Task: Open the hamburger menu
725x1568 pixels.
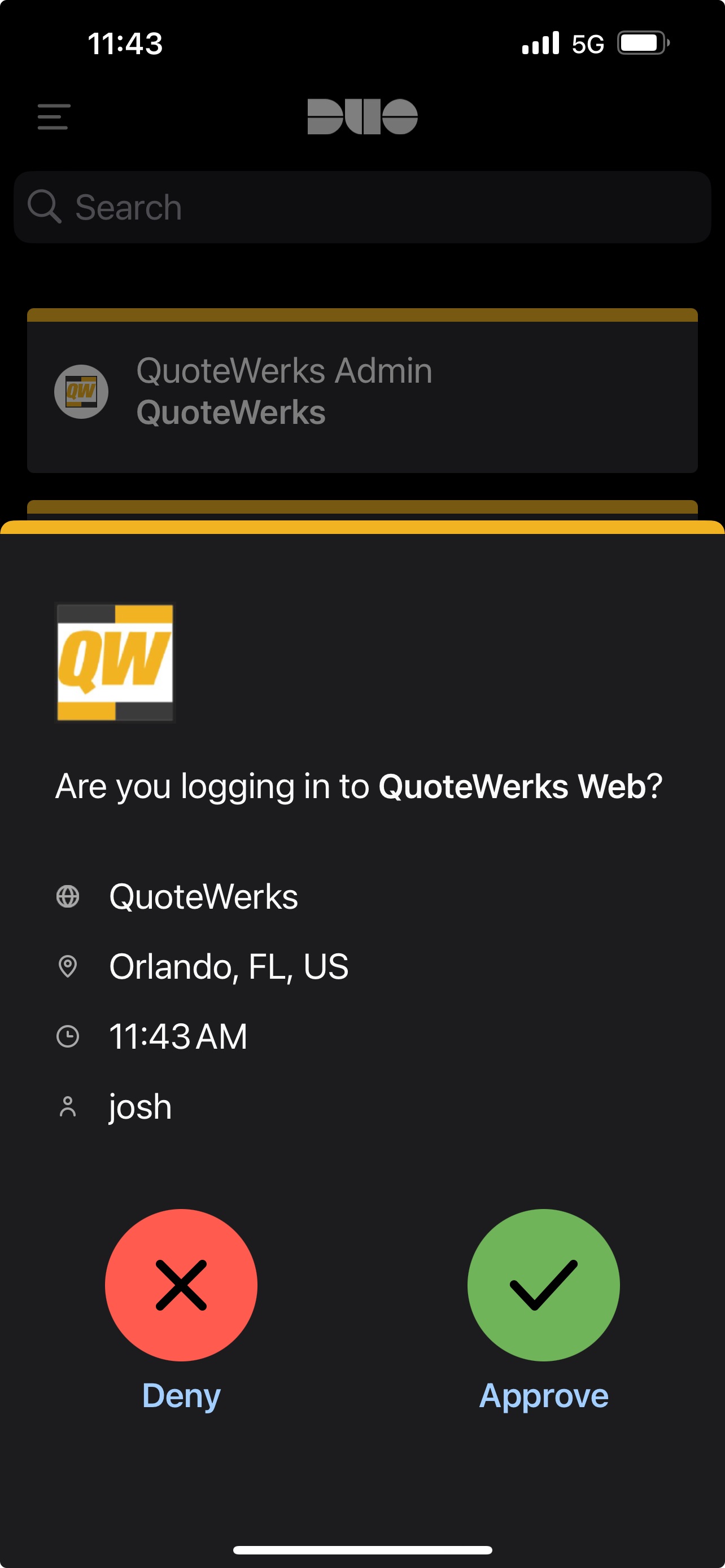Action: click(54, 116)
